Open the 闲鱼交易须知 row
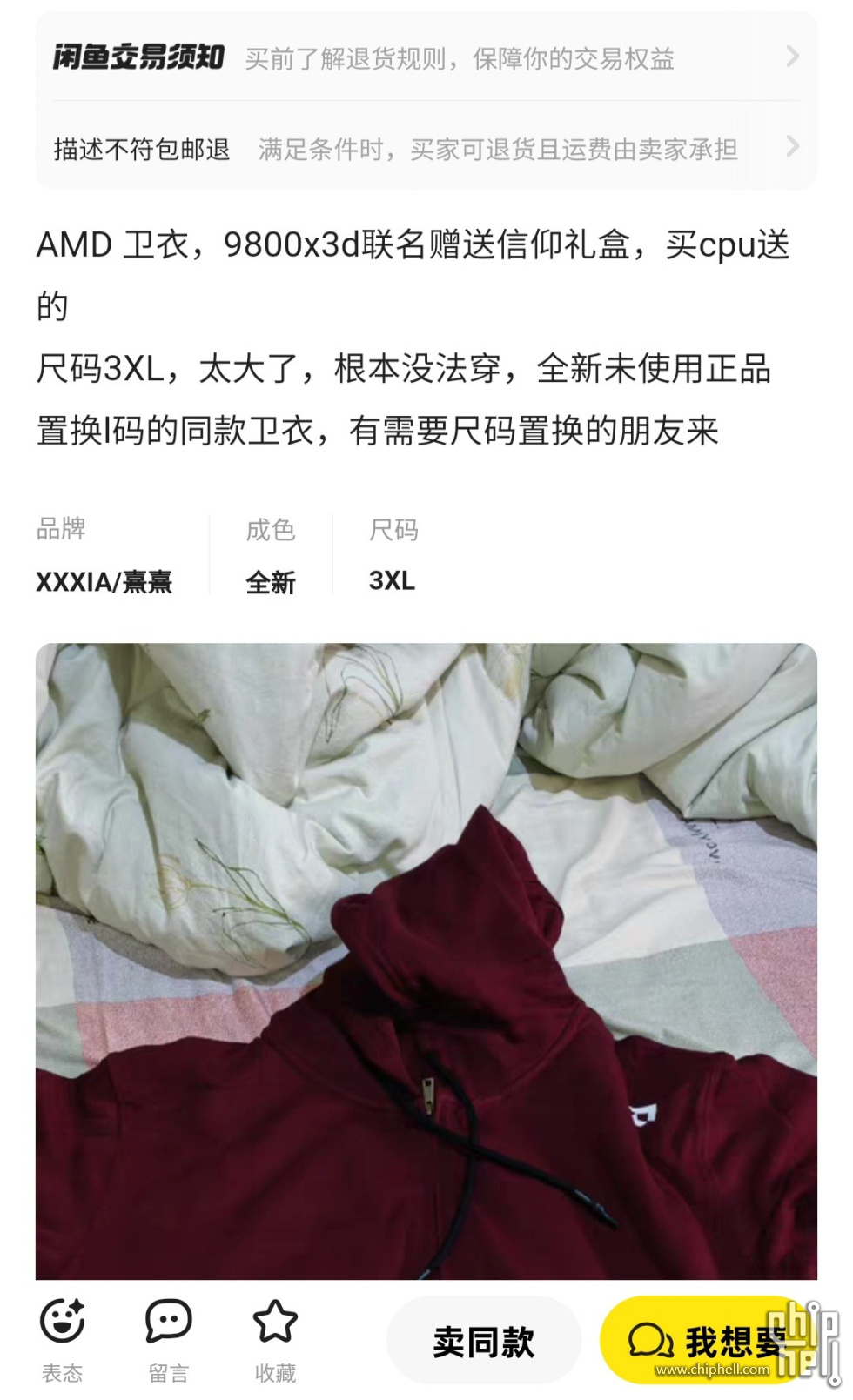 426,58
